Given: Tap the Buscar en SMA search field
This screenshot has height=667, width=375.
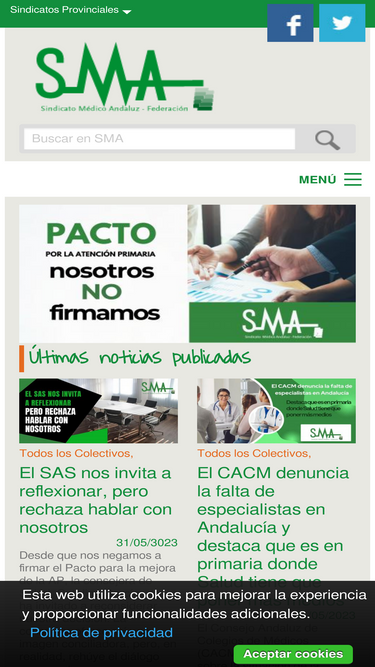Looking at the screenshot, I should [159, 139].
